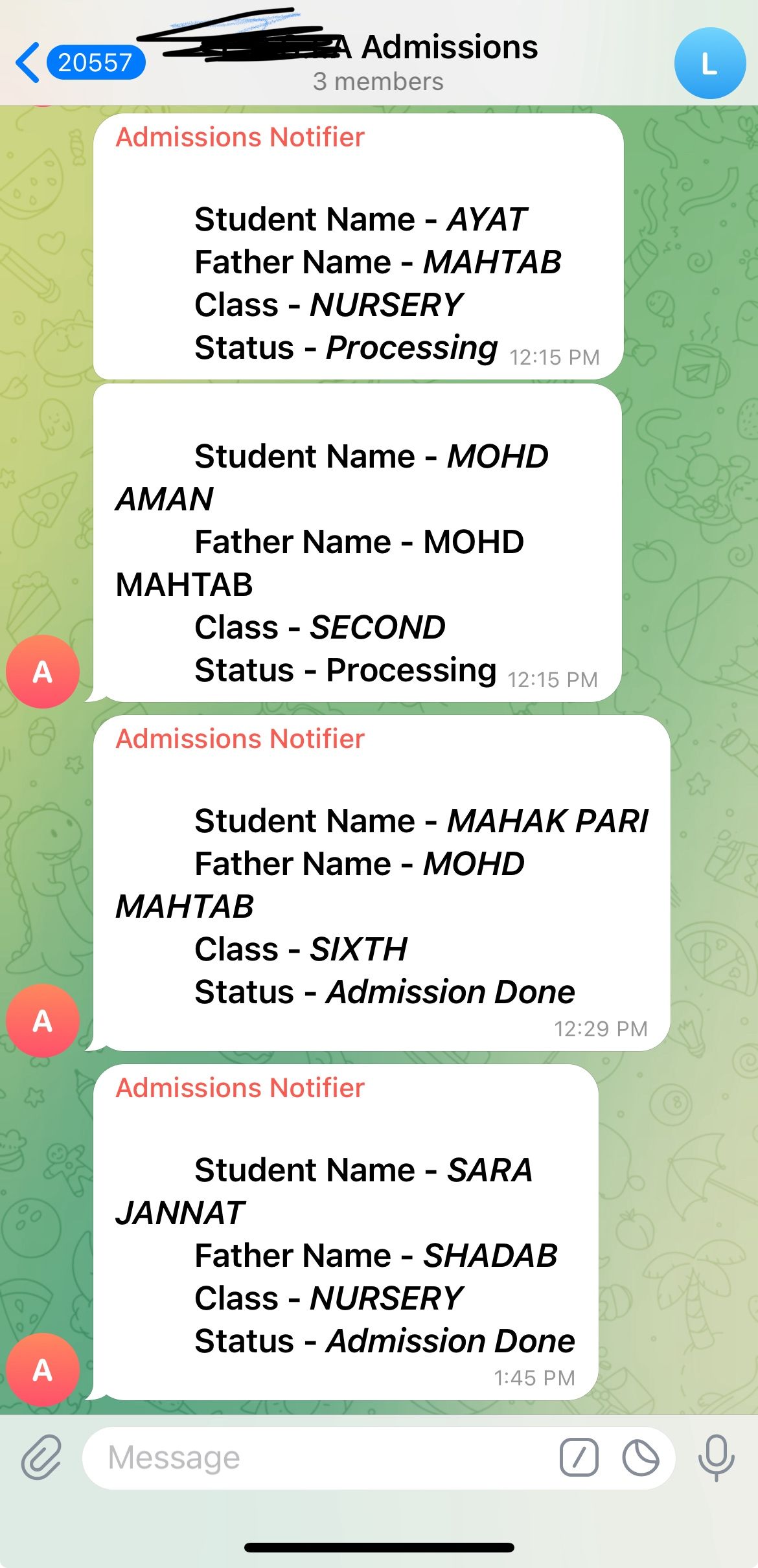Open the bot commands slash icon

tap(579, 1458)
